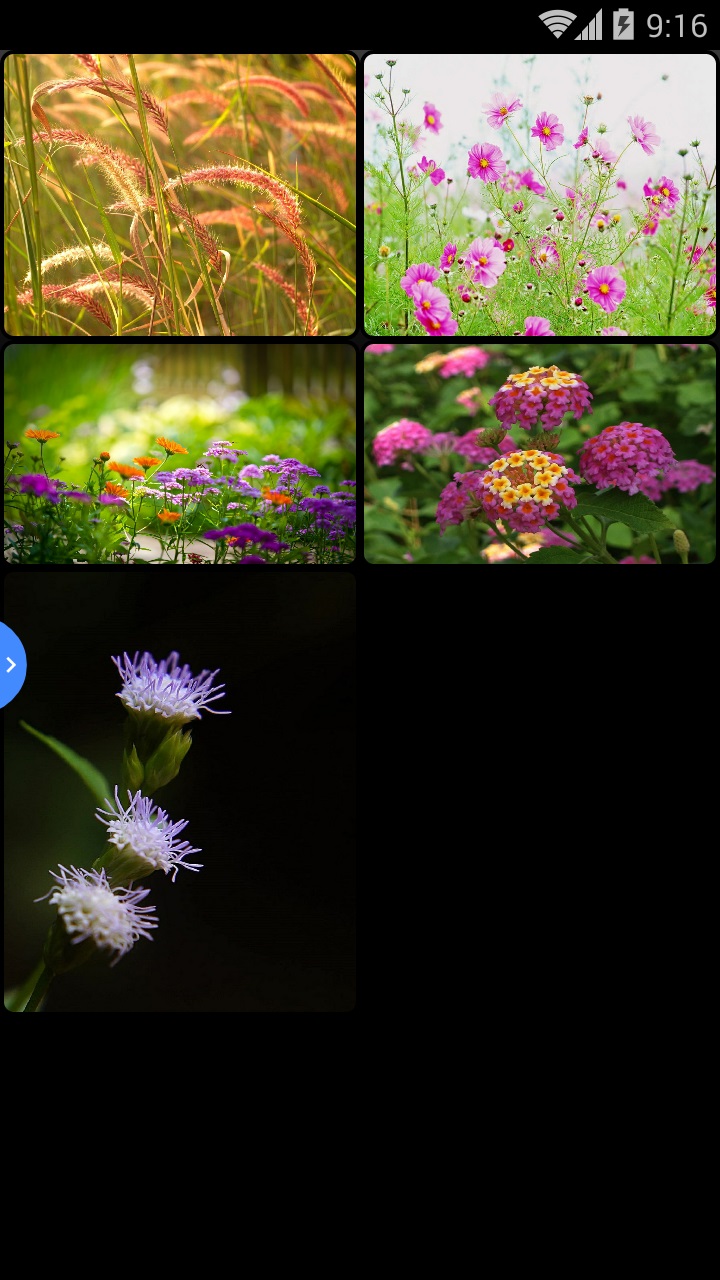Open the golden foxtail grass wallpaper
The width and height of the screenshot is (720, 1280).
click(180, 195)
